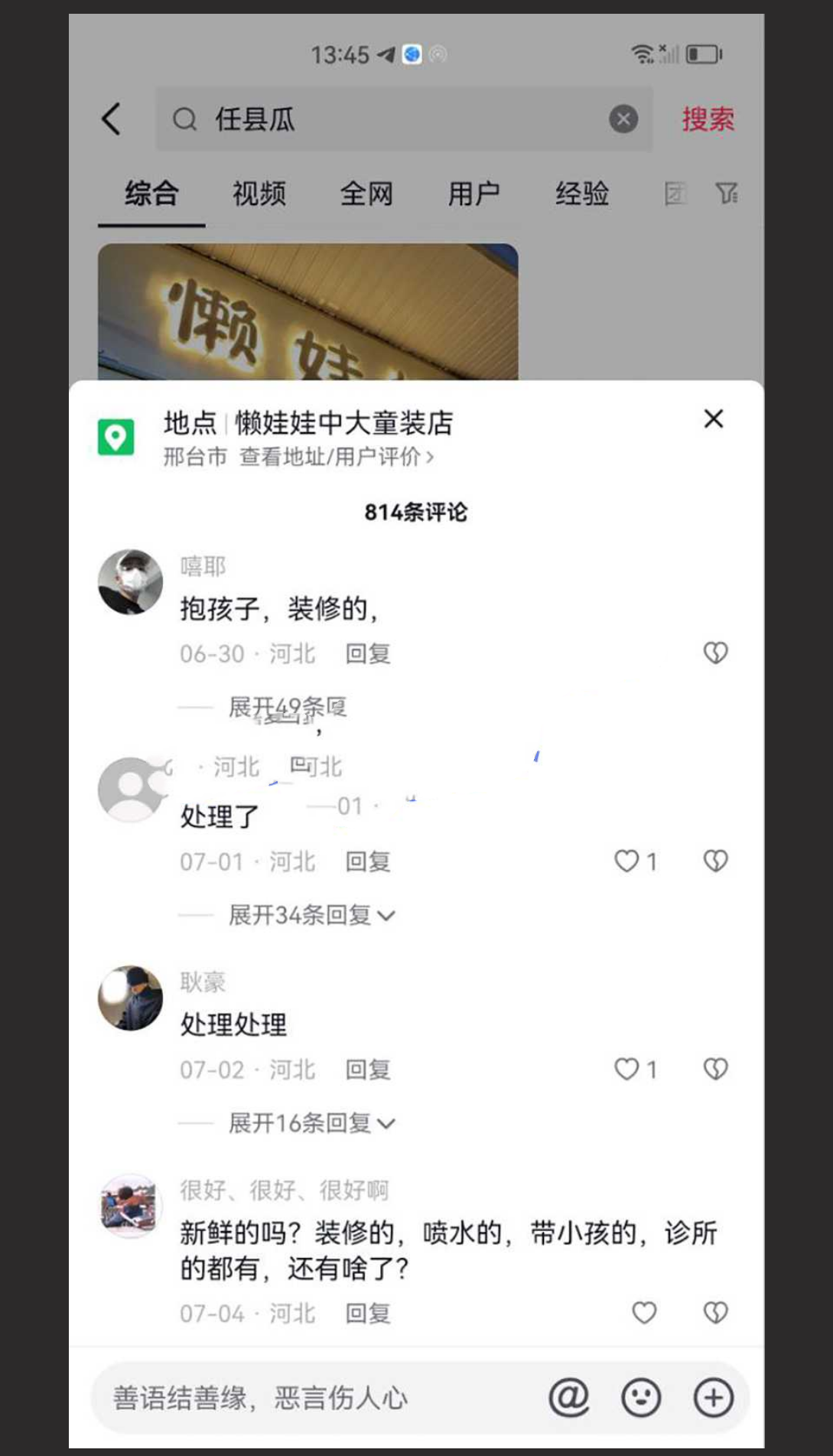Tap the back arrow at top left
Viewport: 833px width, 1456px height.
pos(112,119)
